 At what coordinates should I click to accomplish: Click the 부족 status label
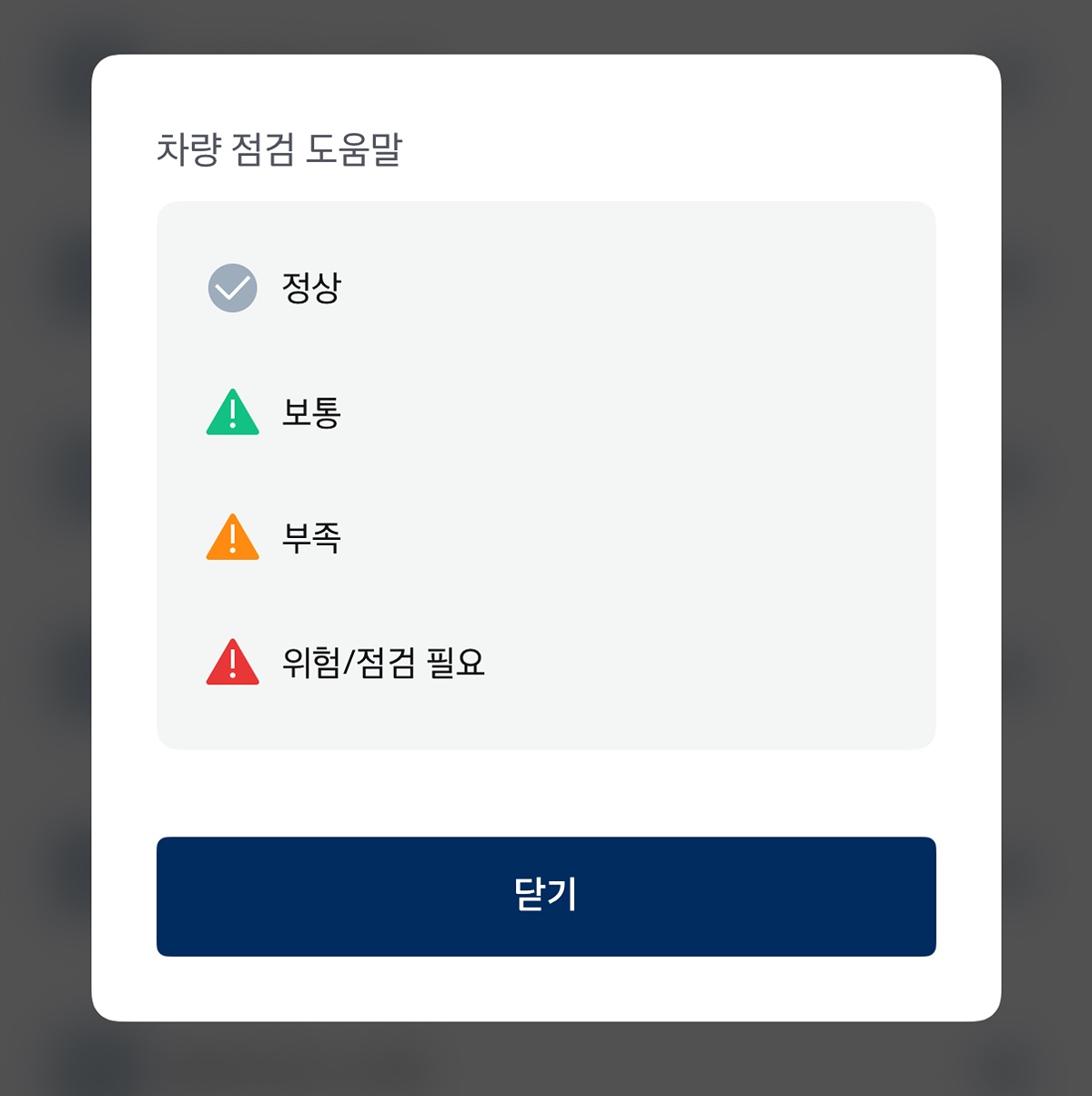(311, 539)
